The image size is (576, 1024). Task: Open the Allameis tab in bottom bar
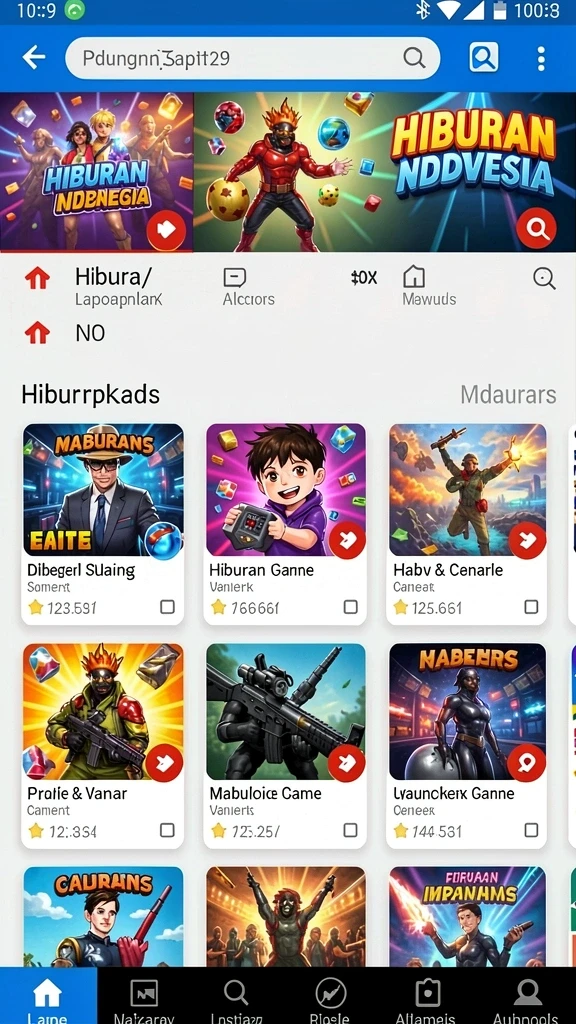click(x=429, y=996)
